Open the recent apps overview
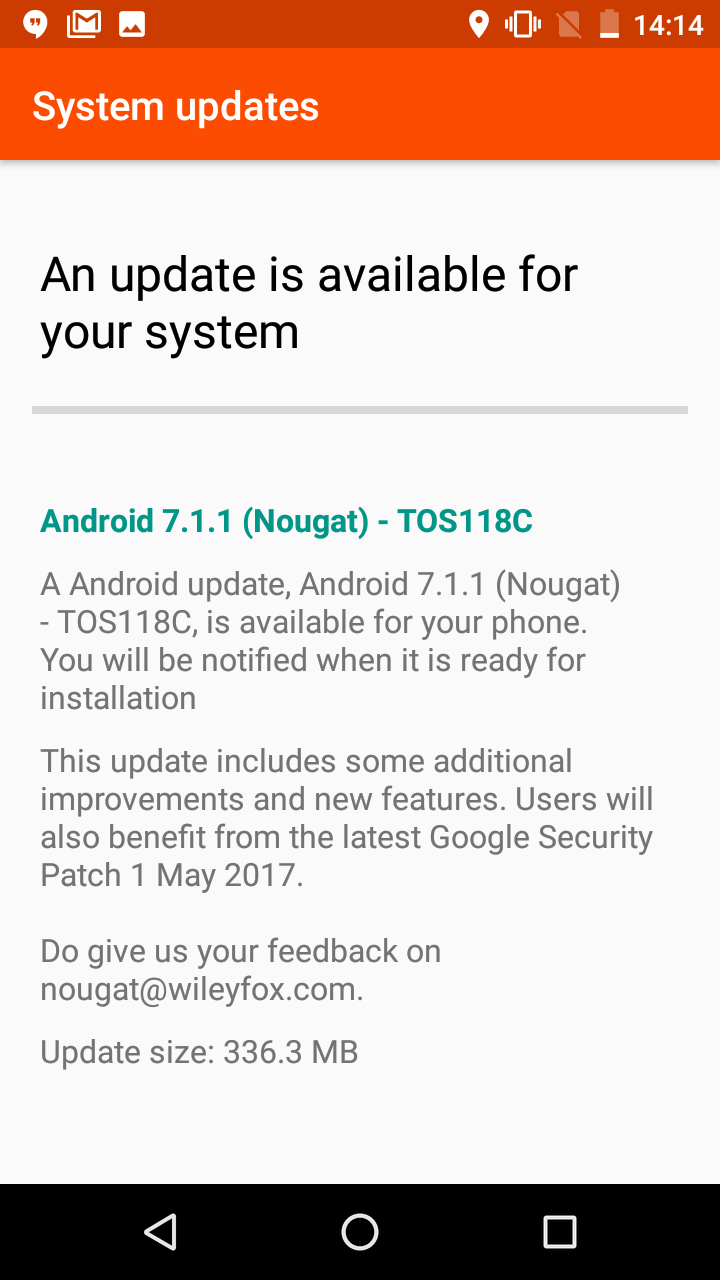Image resolution: width=720 pixels, height=1280 pixels. [x=560, y=1232]
